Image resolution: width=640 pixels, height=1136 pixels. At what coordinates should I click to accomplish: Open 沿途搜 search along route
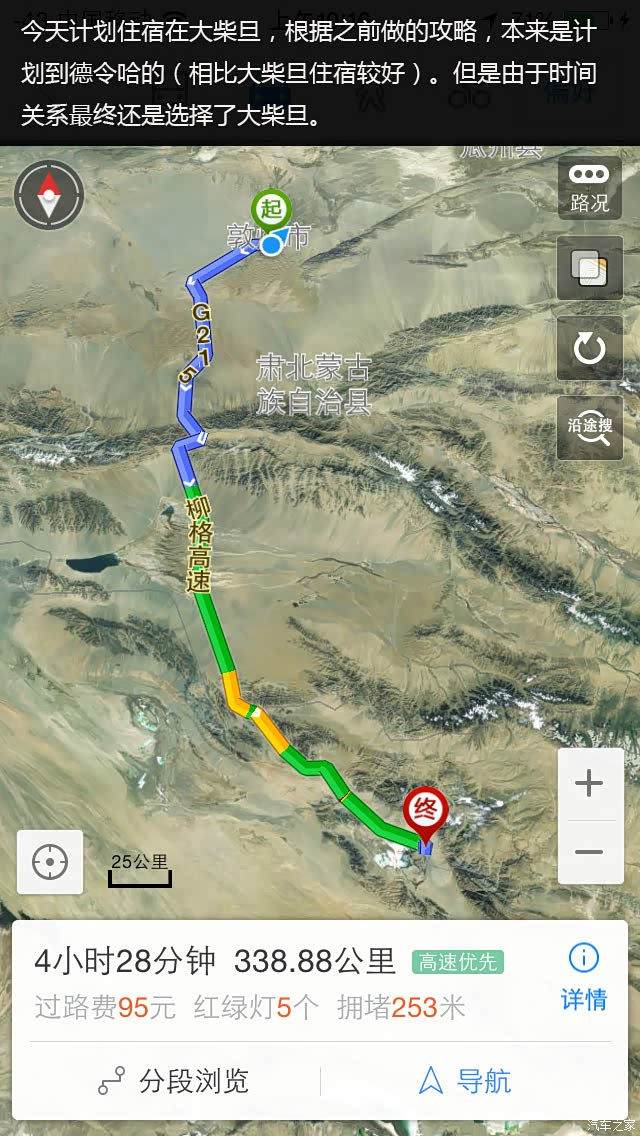(x=589, y=427)
